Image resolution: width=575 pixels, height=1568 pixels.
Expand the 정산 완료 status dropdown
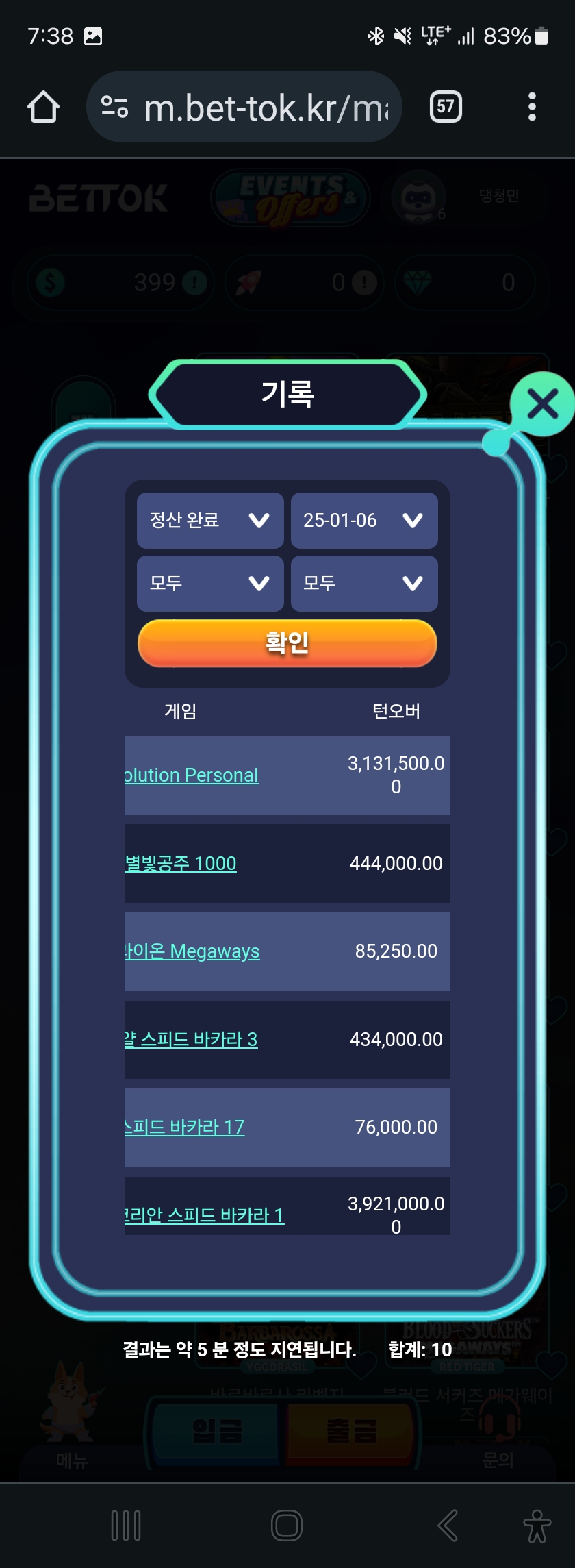point(210,521)
